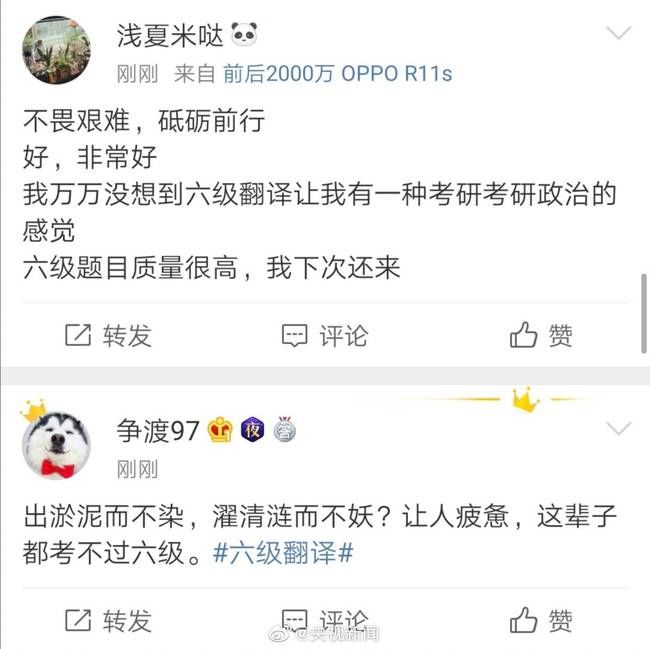Open the #六级翻译# hashtag topic
The image size is (650, 649).
point(283,551)
